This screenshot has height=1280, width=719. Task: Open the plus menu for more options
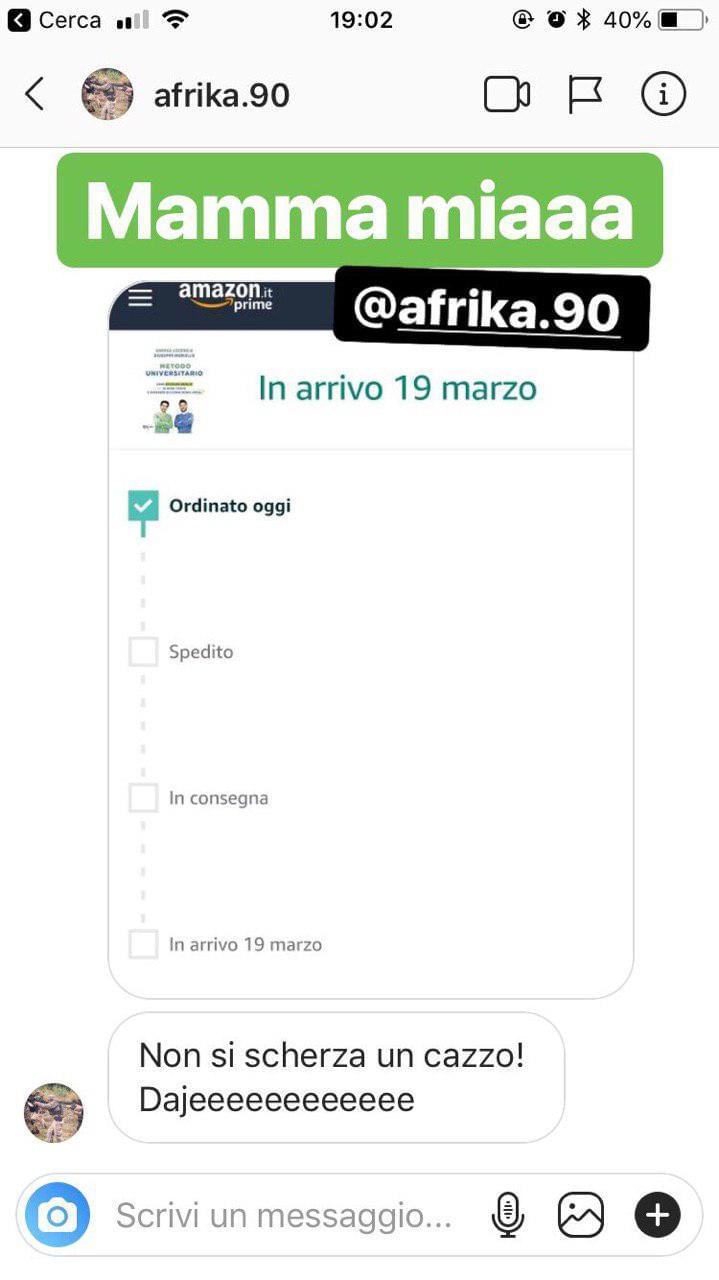[x=657, y=1216]
